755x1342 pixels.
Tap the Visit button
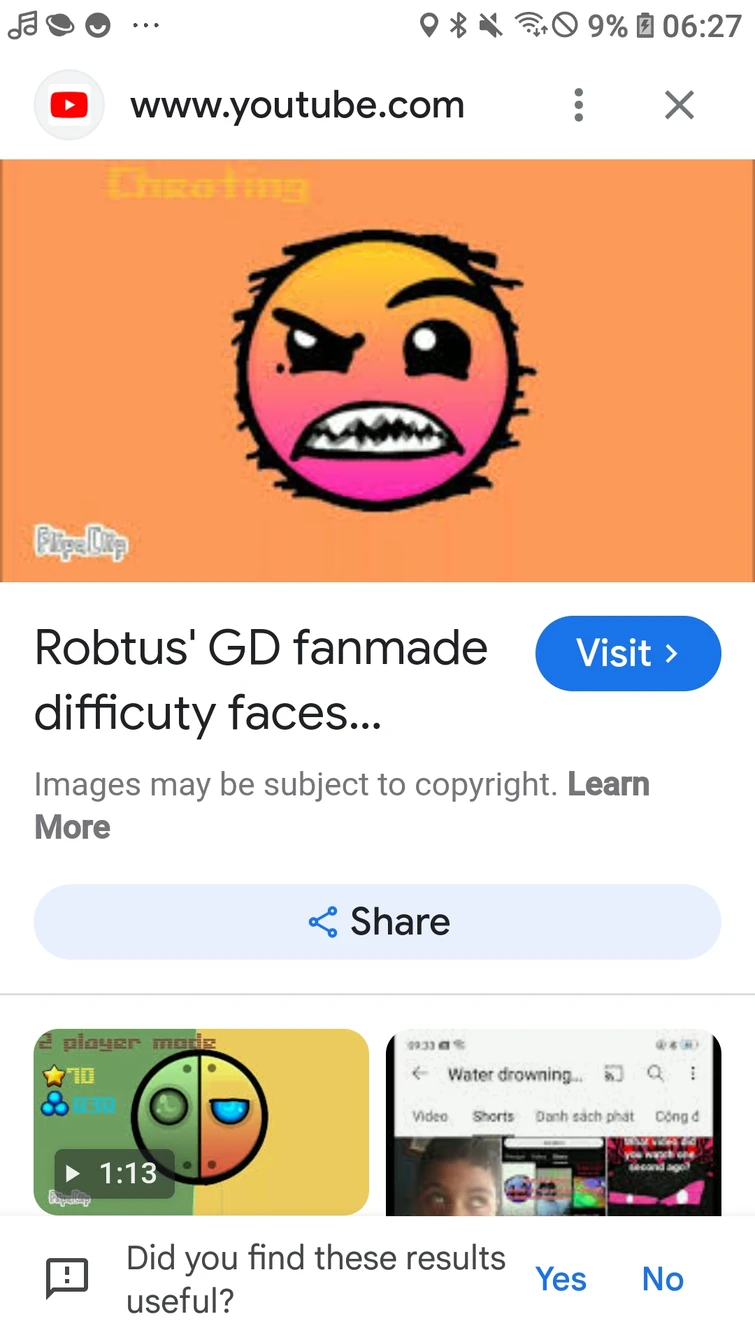[628, 653]
